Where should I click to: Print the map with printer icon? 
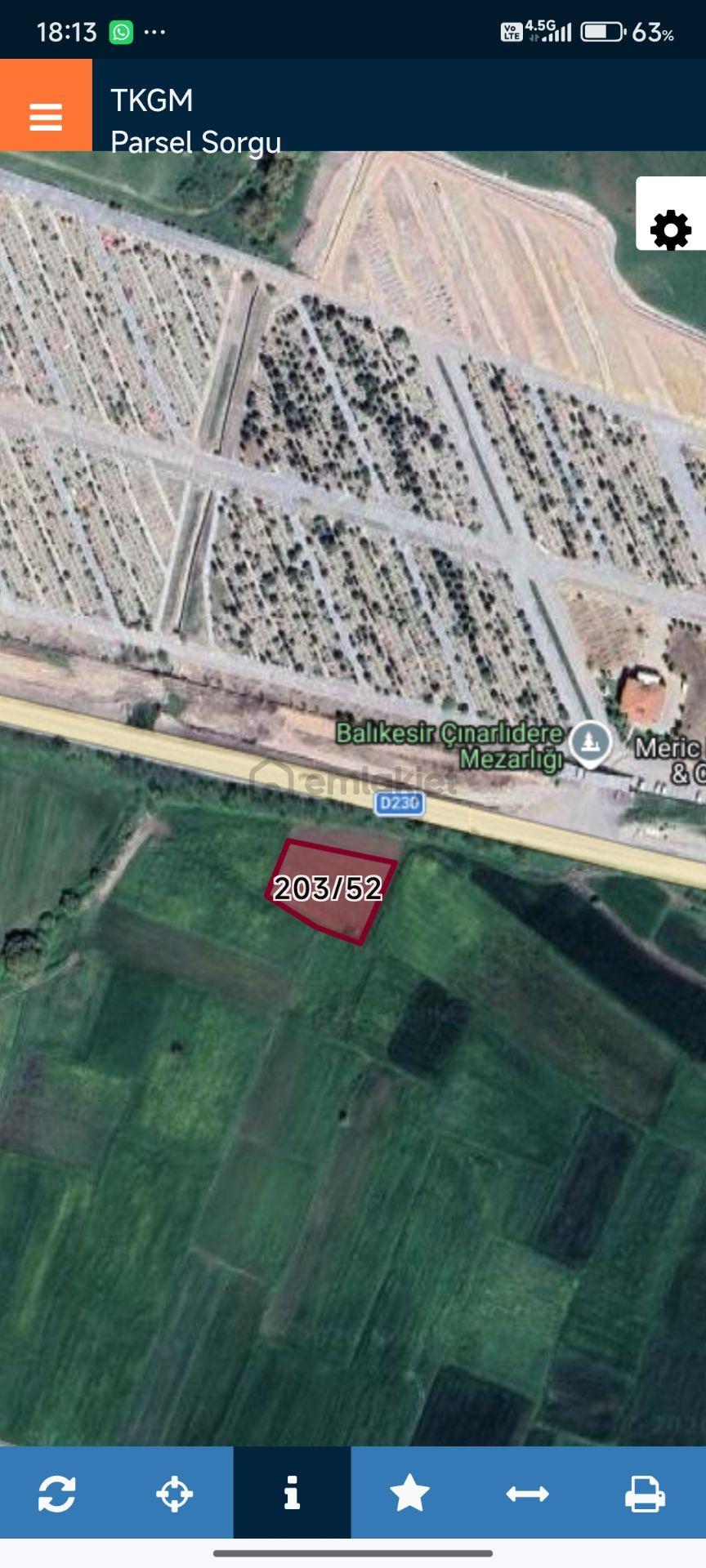[646, 1494]
